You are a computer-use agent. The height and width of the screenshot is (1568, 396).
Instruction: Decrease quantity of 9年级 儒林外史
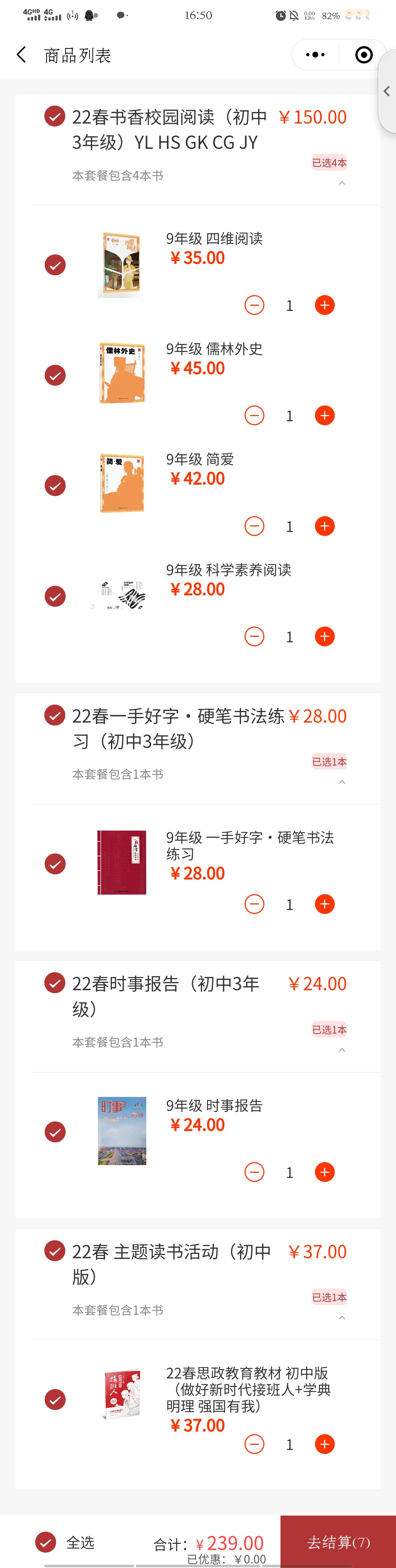tap(254, 416)
